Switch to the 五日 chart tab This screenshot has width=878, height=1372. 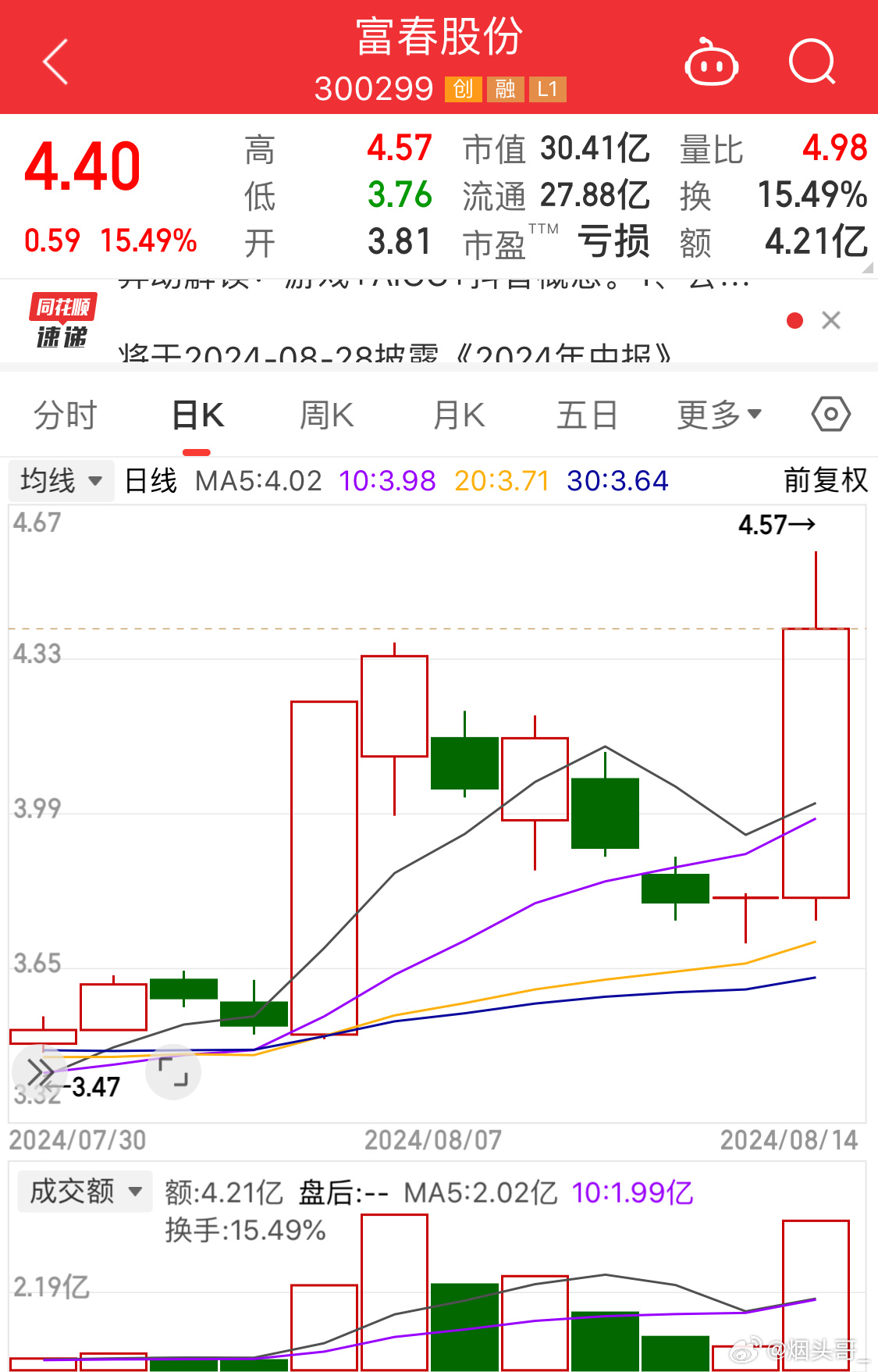click(587, 415)
